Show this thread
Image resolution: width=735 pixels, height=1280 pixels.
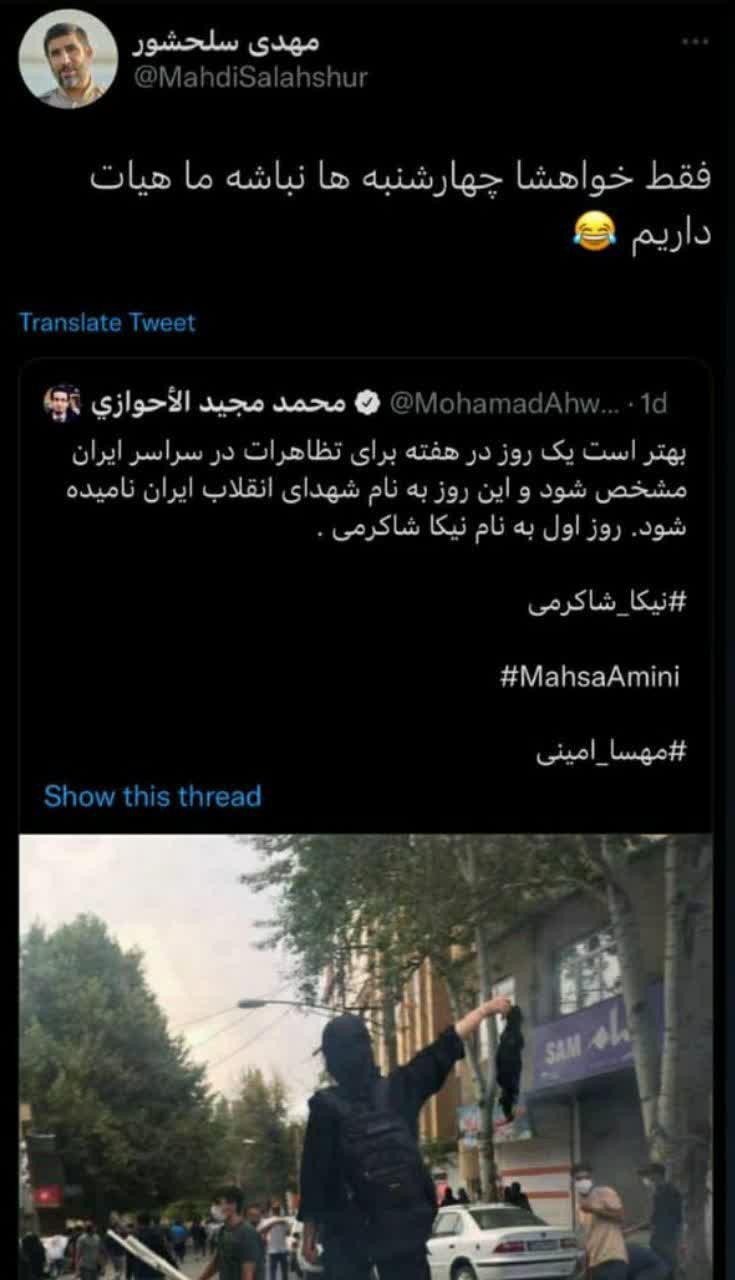tap(152, 797)
